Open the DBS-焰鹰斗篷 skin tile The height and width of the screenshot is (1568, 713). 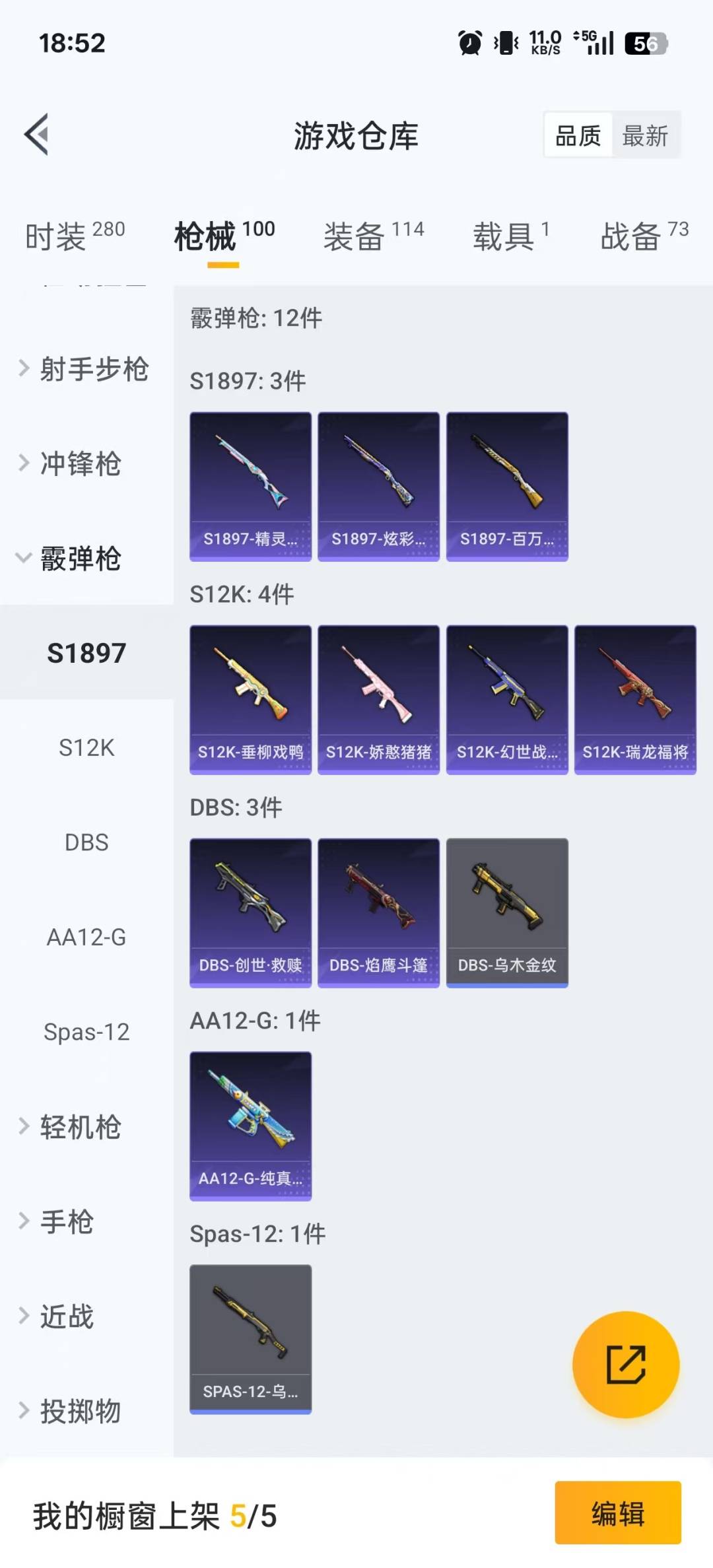click(x=378, y=913)
